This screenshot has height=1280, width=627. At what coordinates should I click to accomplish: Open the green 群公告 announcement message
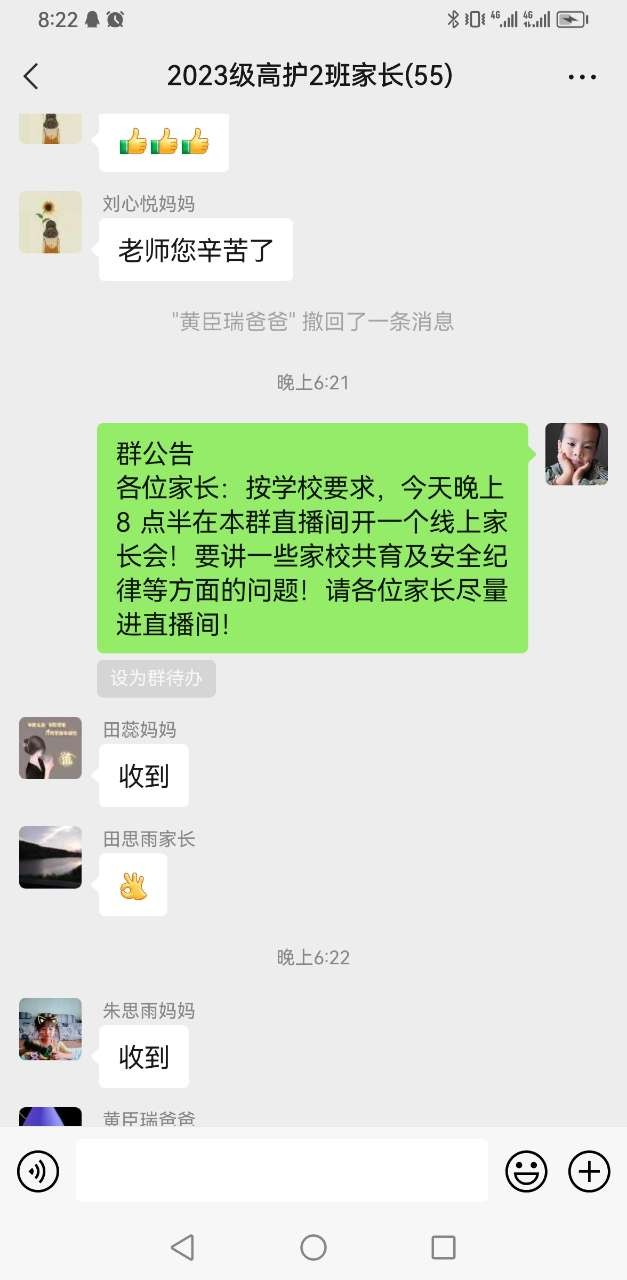(x=312, y=538)
